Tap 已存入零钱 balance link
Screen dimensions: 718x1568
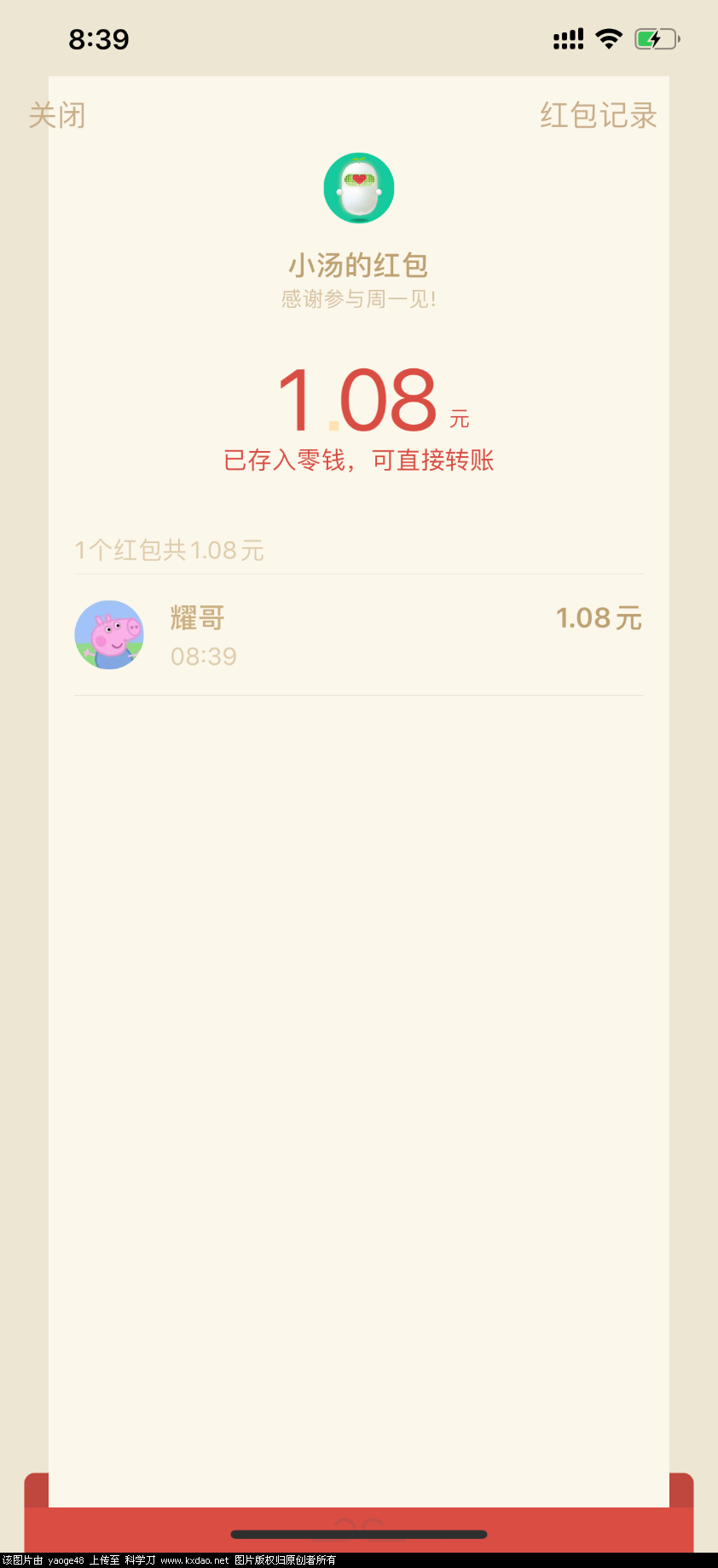point(358,460)
